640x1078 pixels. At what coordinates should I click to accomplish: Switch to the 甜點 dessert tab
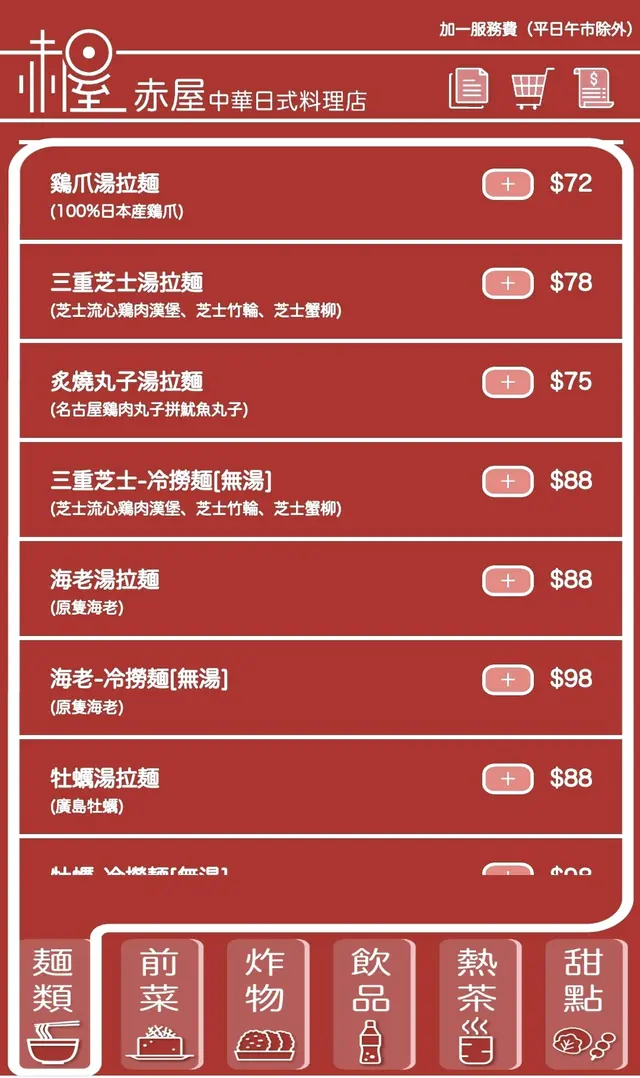pyautogui.click(x=584, y=1001)
